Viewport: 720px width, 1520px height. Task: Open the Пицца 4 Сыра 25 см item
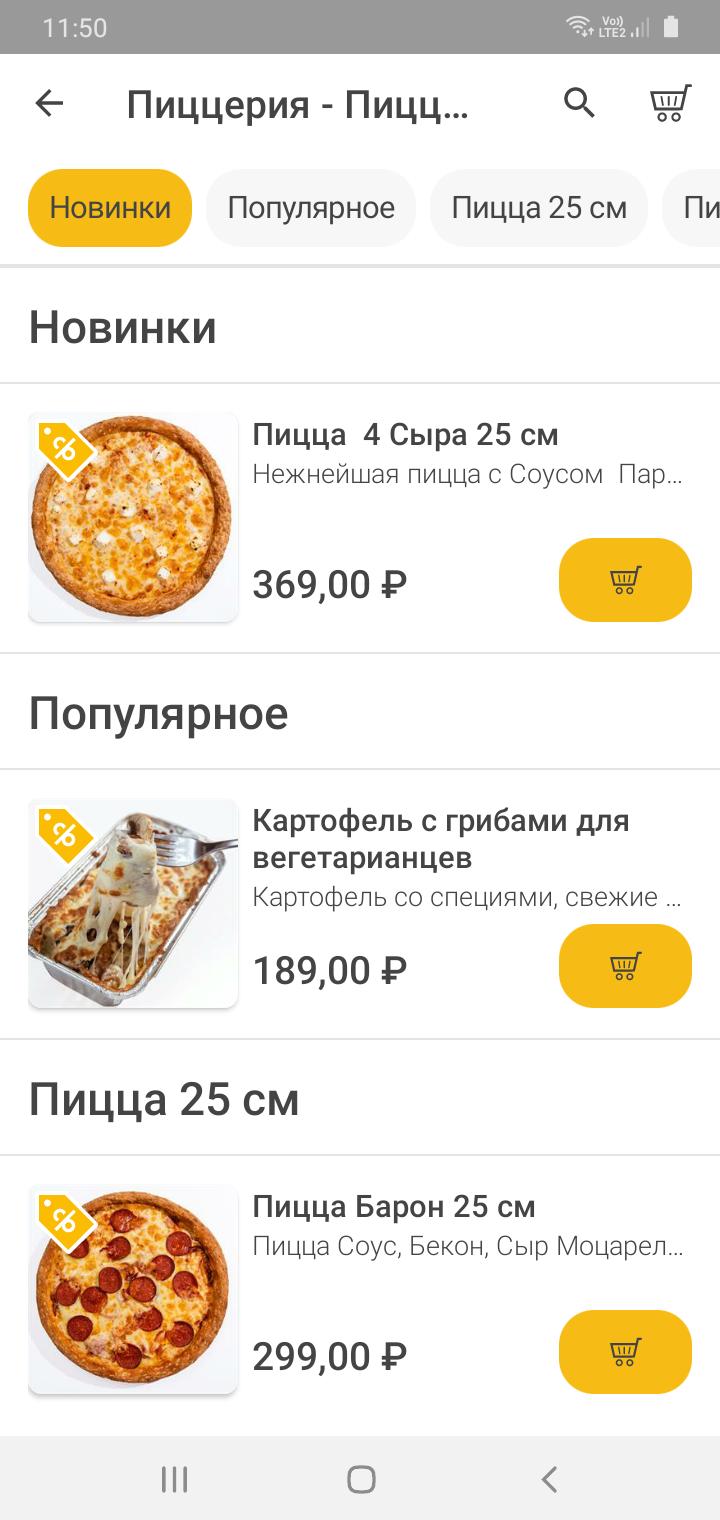(360, 518)
